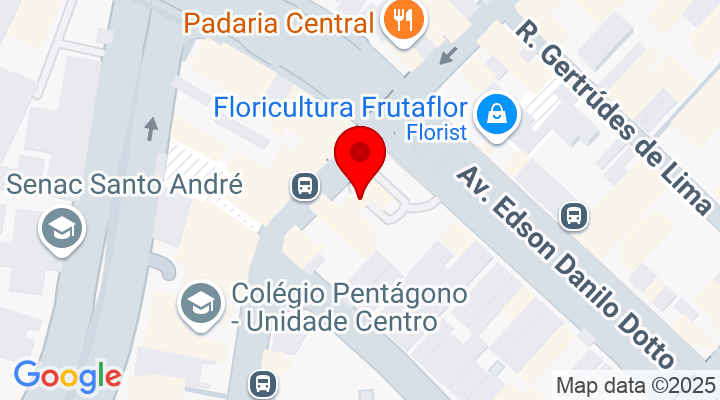This screenshot has height=400, width=720.
Task: Open the Google logo link
Action: point(67,376)
